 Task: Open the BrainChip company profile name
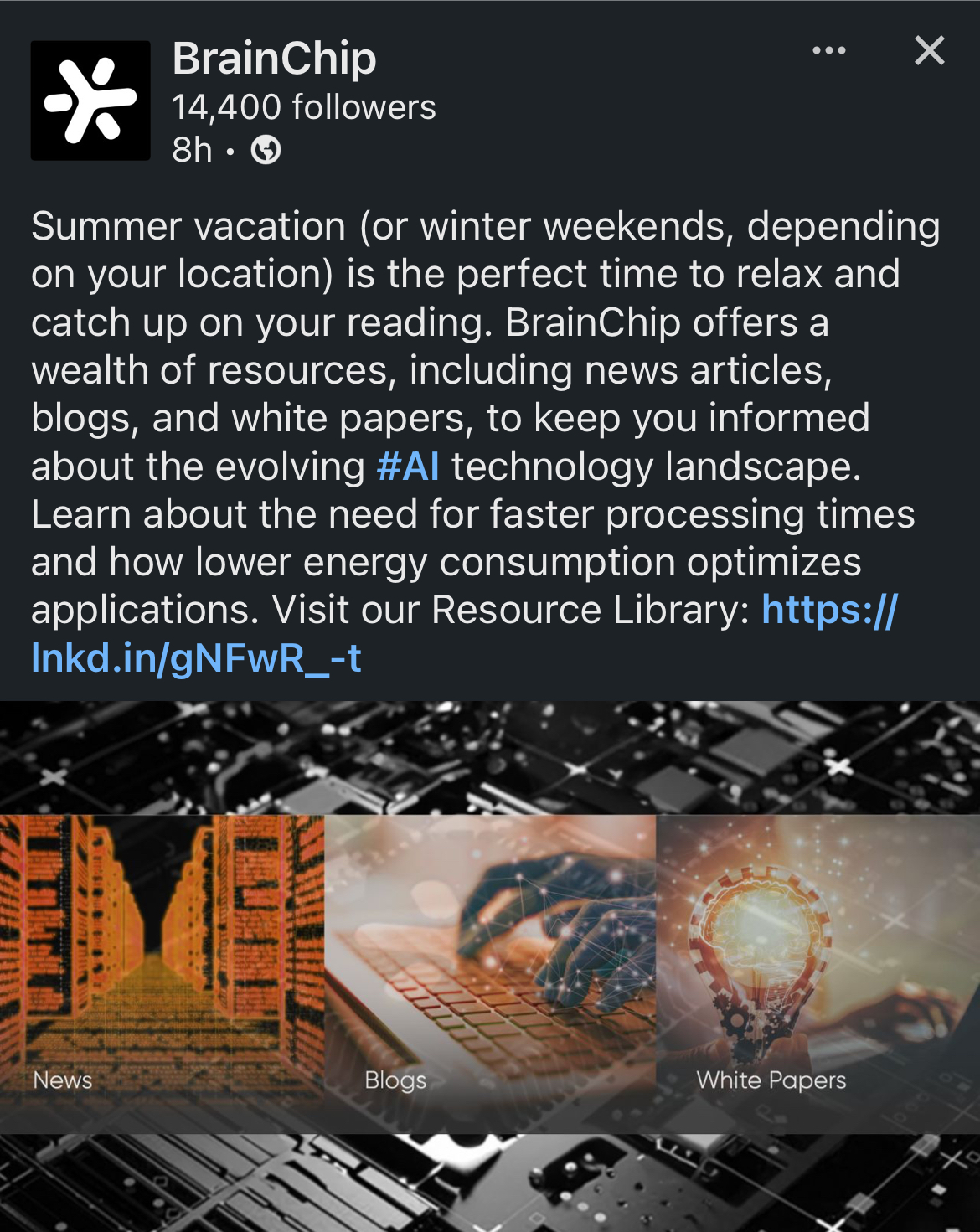[x=274, y=59]
